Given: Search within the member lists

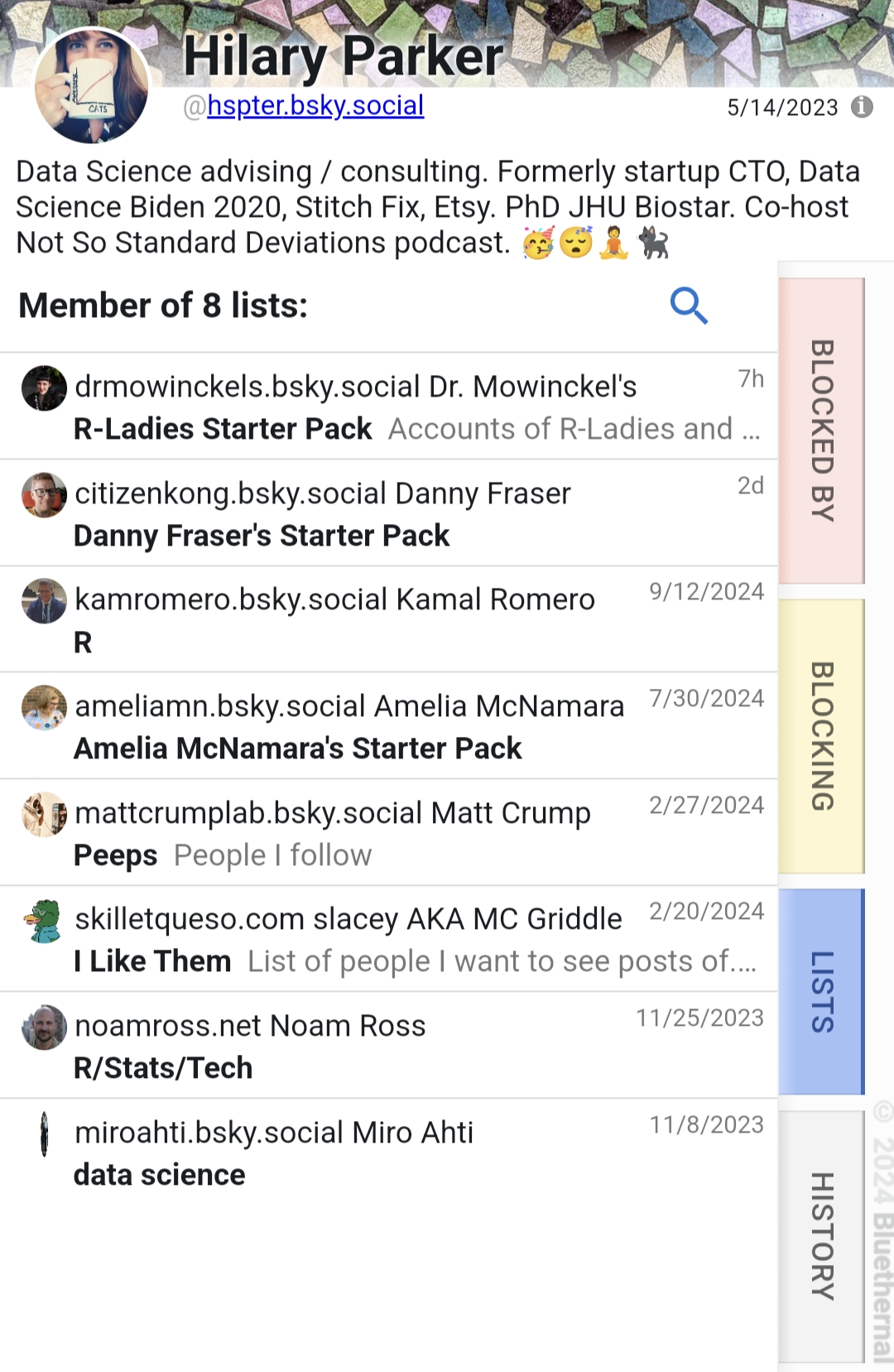Looking at the screenshot, I should coord(688,306).
